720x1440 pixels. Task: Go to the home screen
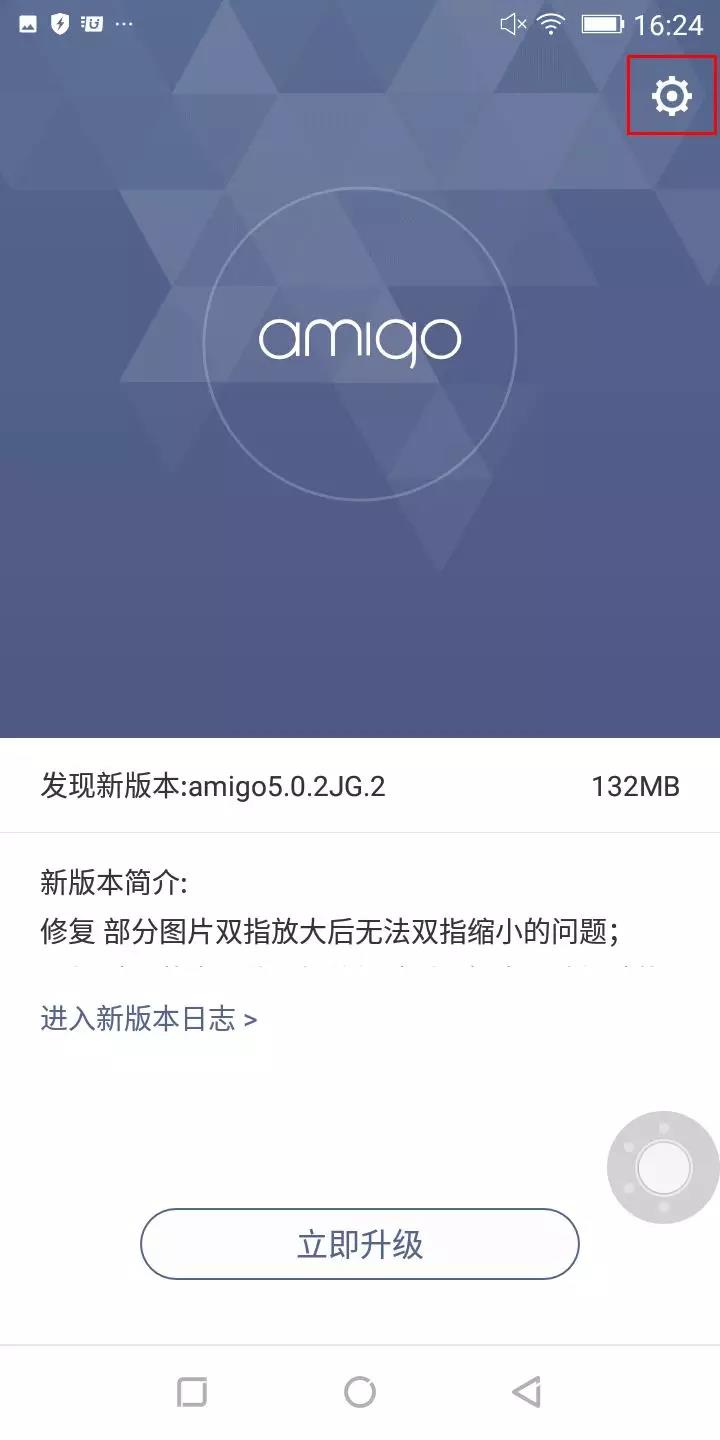tap(360, 1392)
